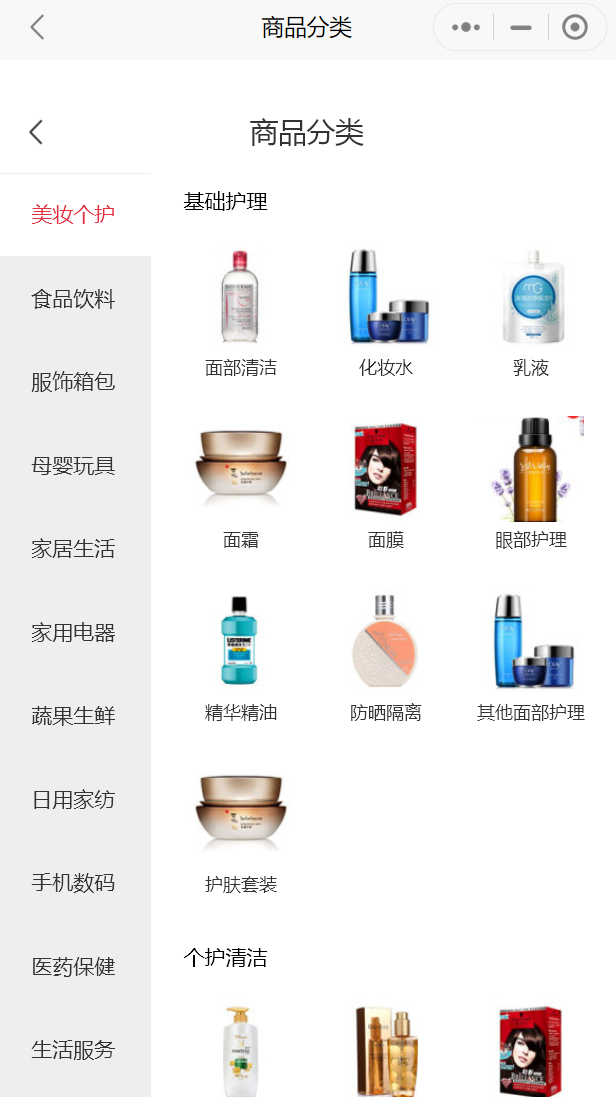Switch to the 食品饮料 category
This screenshot has width=616, height=1097.
pyautogui.click(x=73, y=298)
